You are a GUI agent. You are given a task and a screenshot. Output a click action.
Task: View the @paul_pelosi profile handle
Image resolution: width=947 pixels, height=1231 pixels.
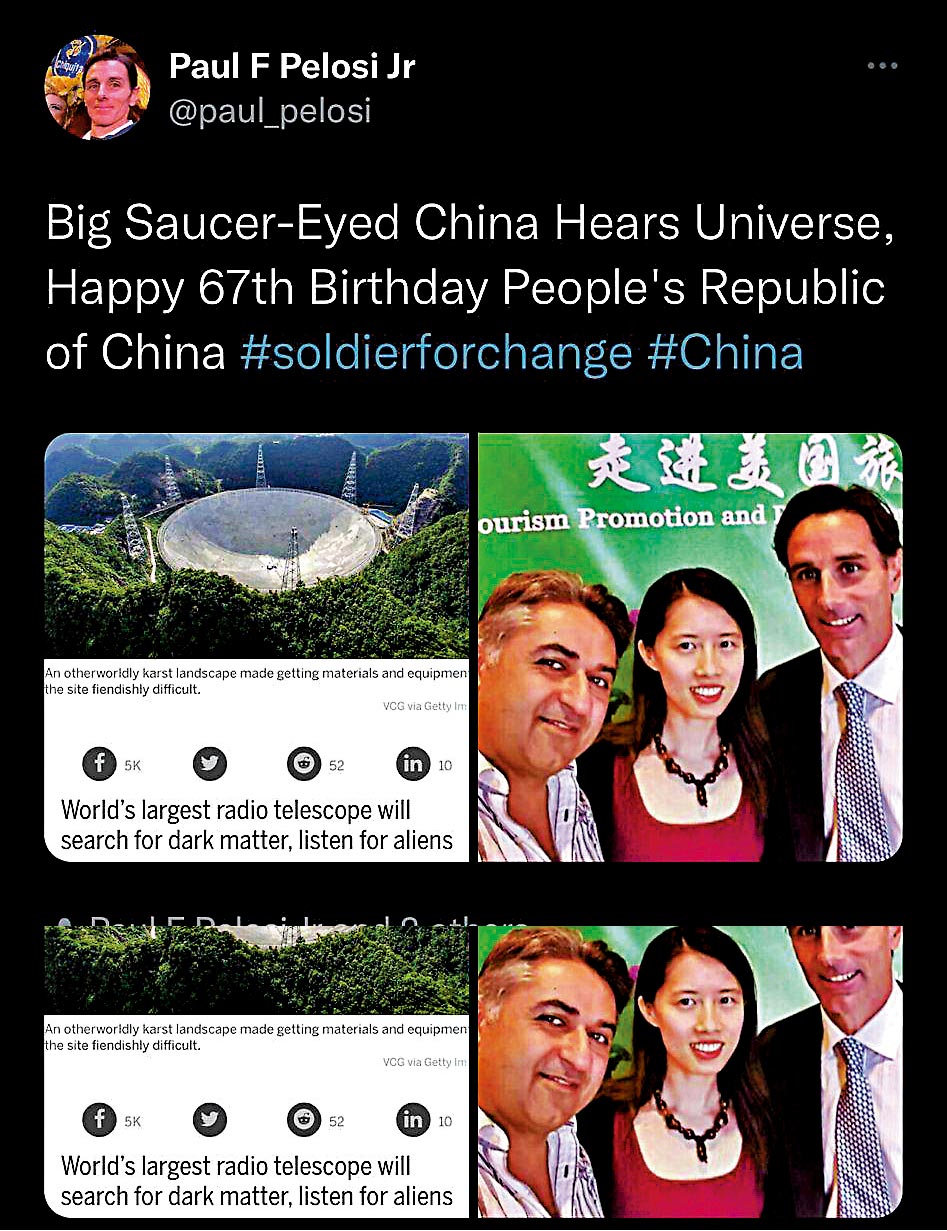pos(270,110)
